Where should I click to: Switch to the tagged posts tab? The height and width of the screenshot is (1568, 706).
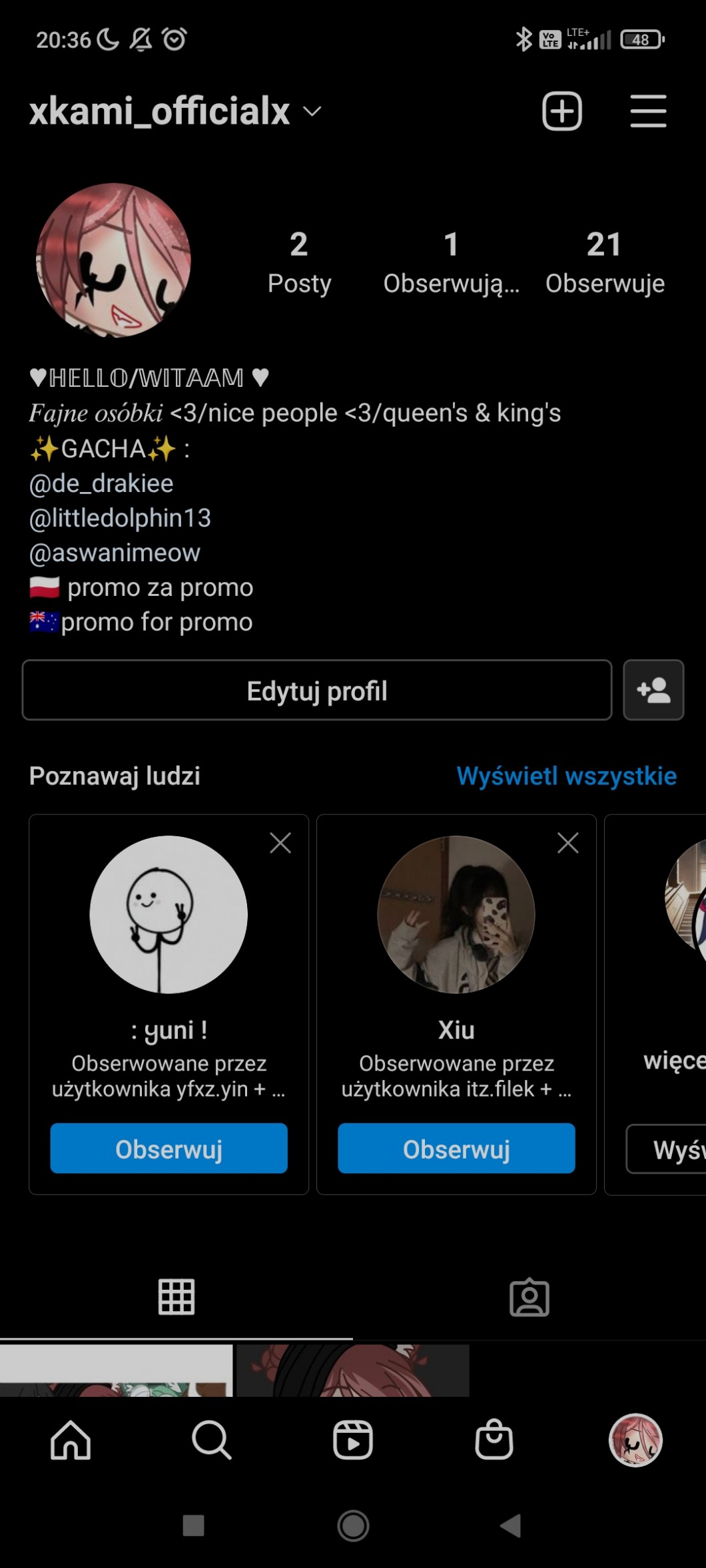click(x=529, y=1297)
